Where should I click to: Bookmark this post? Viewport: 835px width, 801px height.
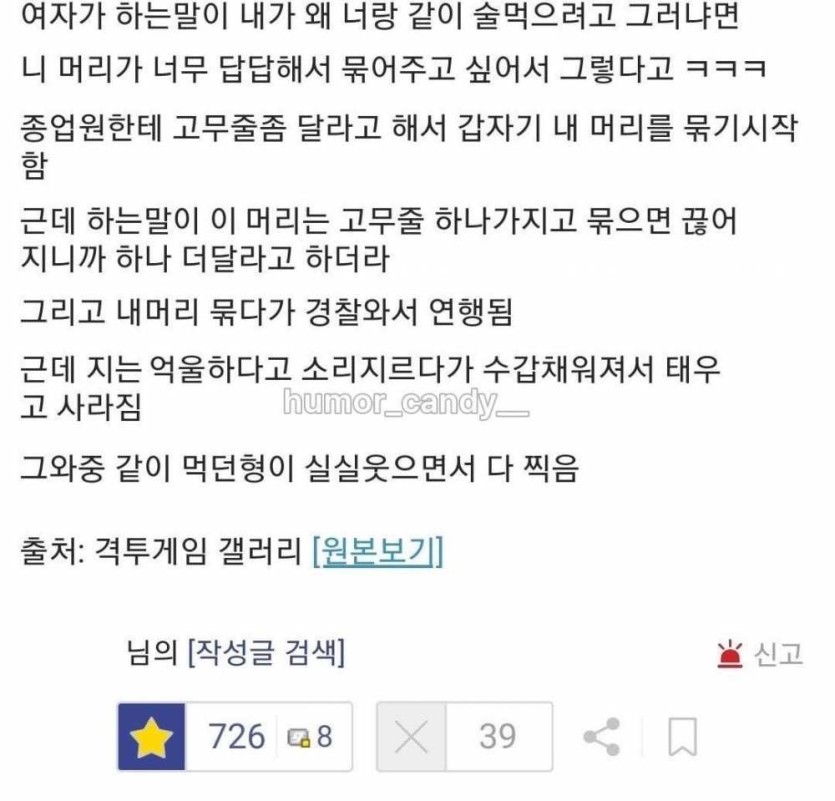[x=682, y=738]
